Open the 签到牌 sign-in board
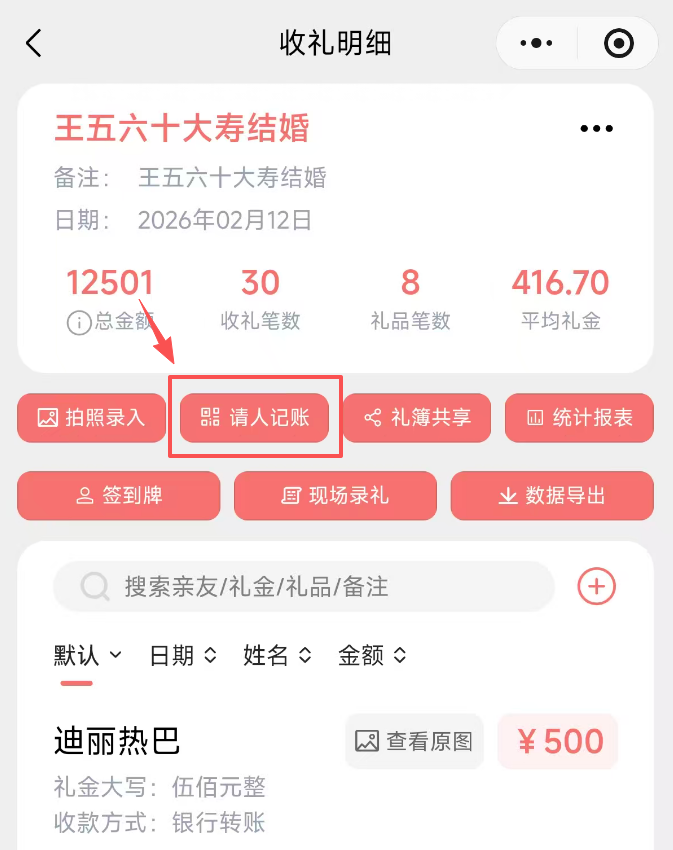The height and width of the screenshot is (850, 673). tap(119, 495)
